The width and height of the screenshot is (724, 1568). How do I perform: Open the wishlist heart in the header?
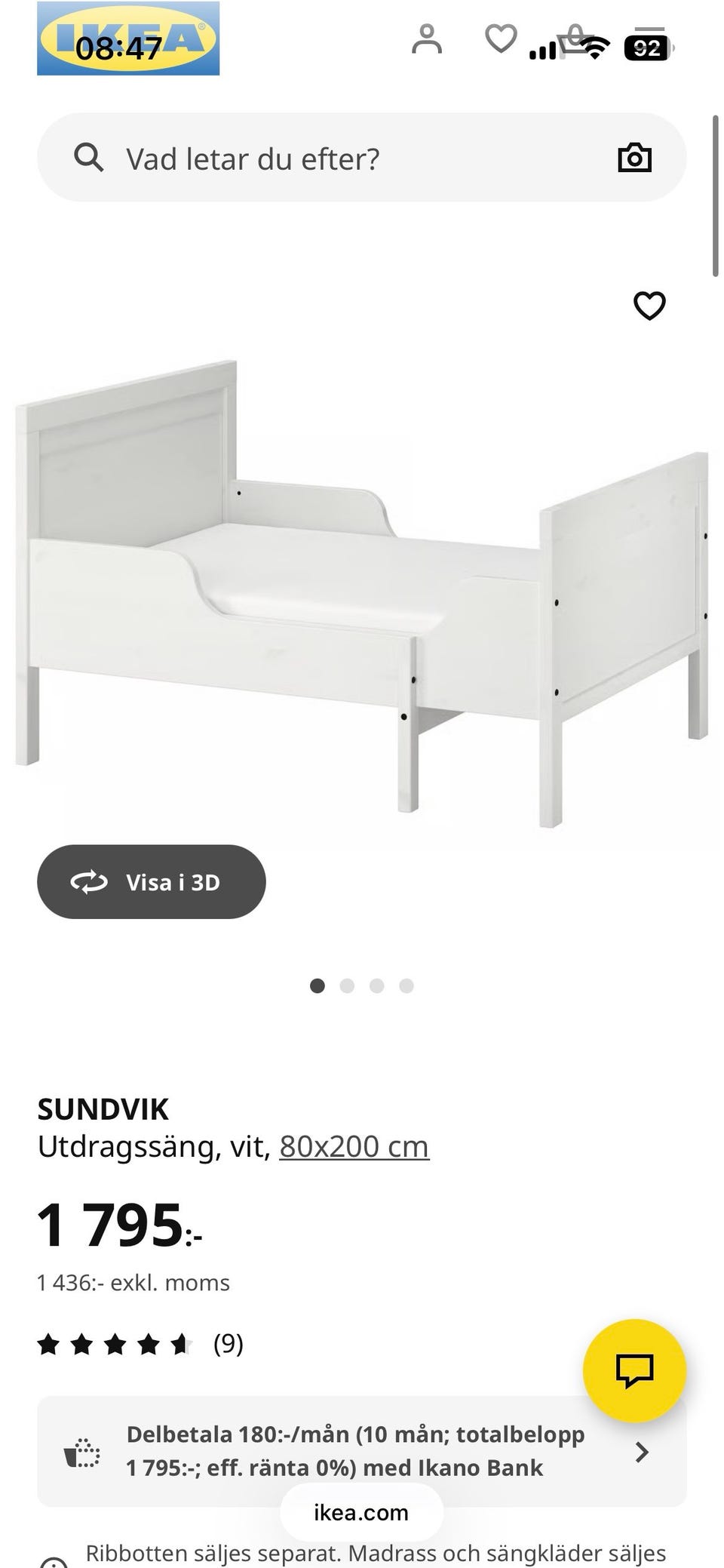tap(500, 39)
